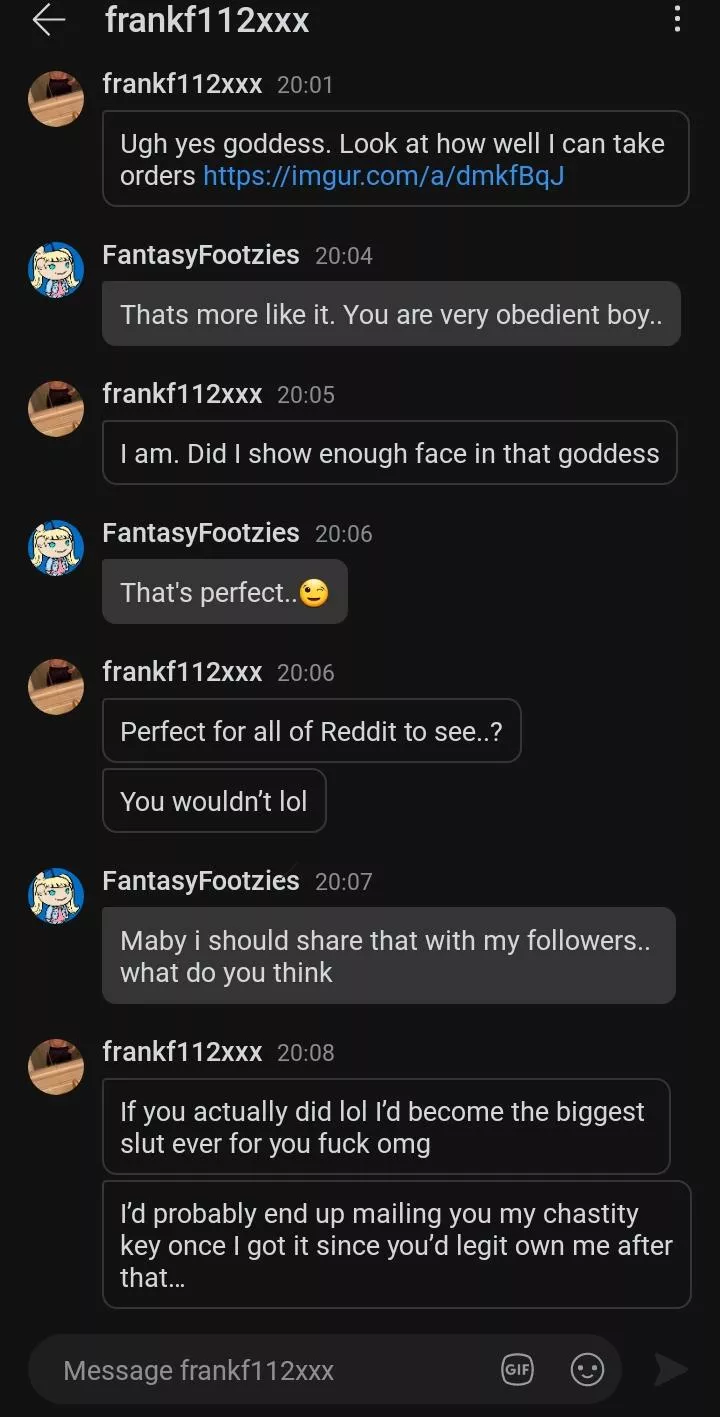Screen dimensions: 720x1417
Task: Select the GIF icon in the message bar
Action: pos(517,1370)
